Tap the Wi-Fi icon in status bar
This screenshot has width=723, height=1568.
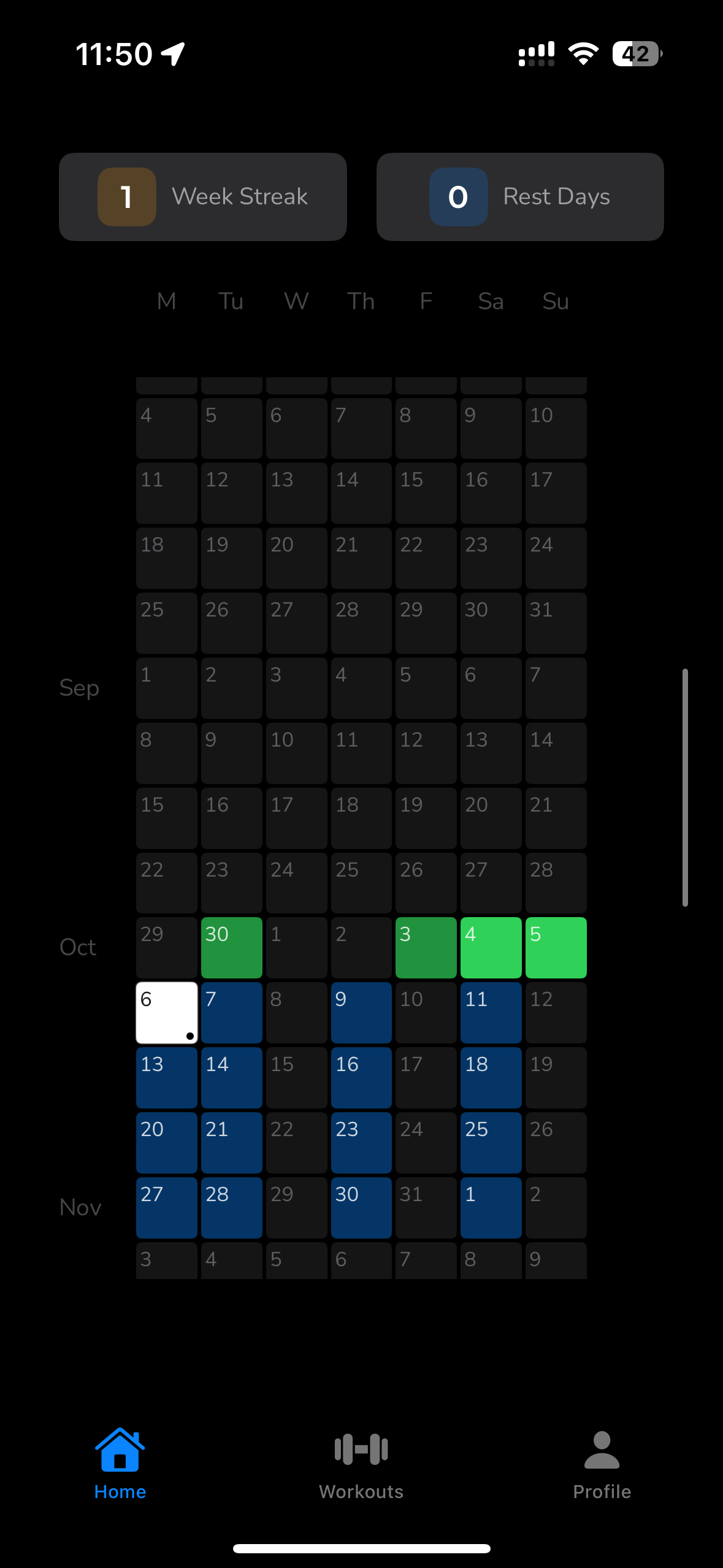click(582, 54)
